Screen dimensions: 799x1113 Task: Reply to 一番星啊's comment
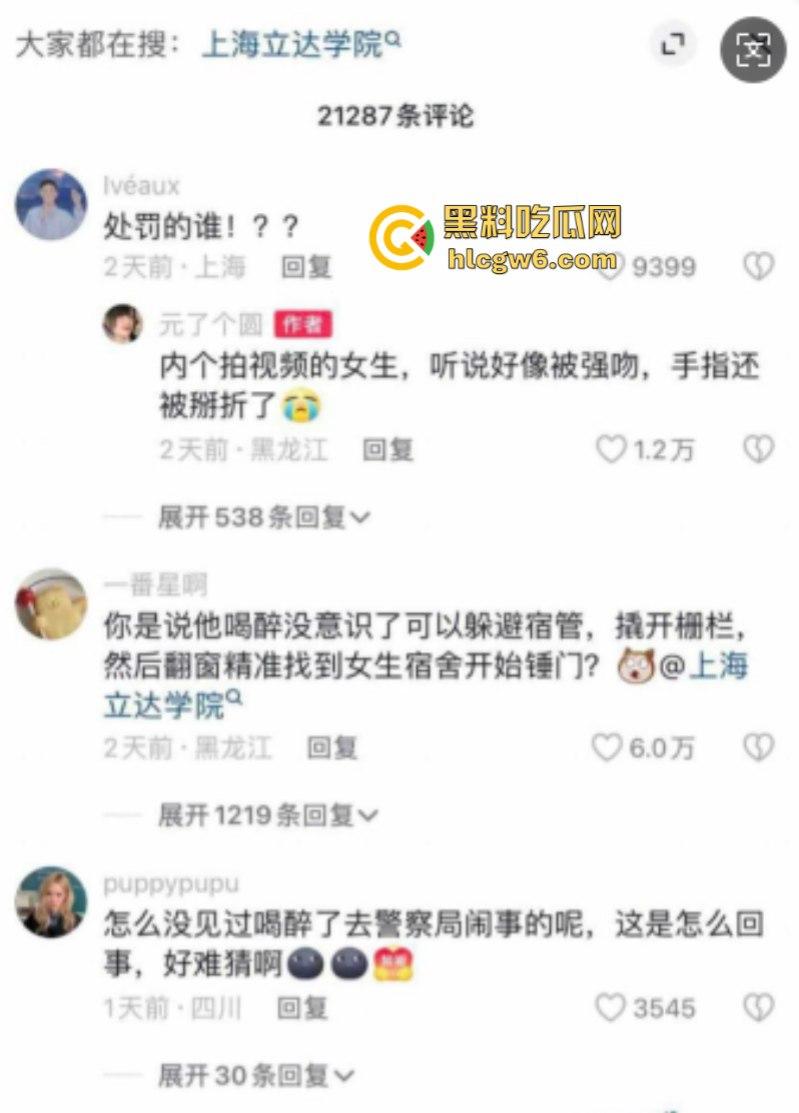(x=331, y=747)
